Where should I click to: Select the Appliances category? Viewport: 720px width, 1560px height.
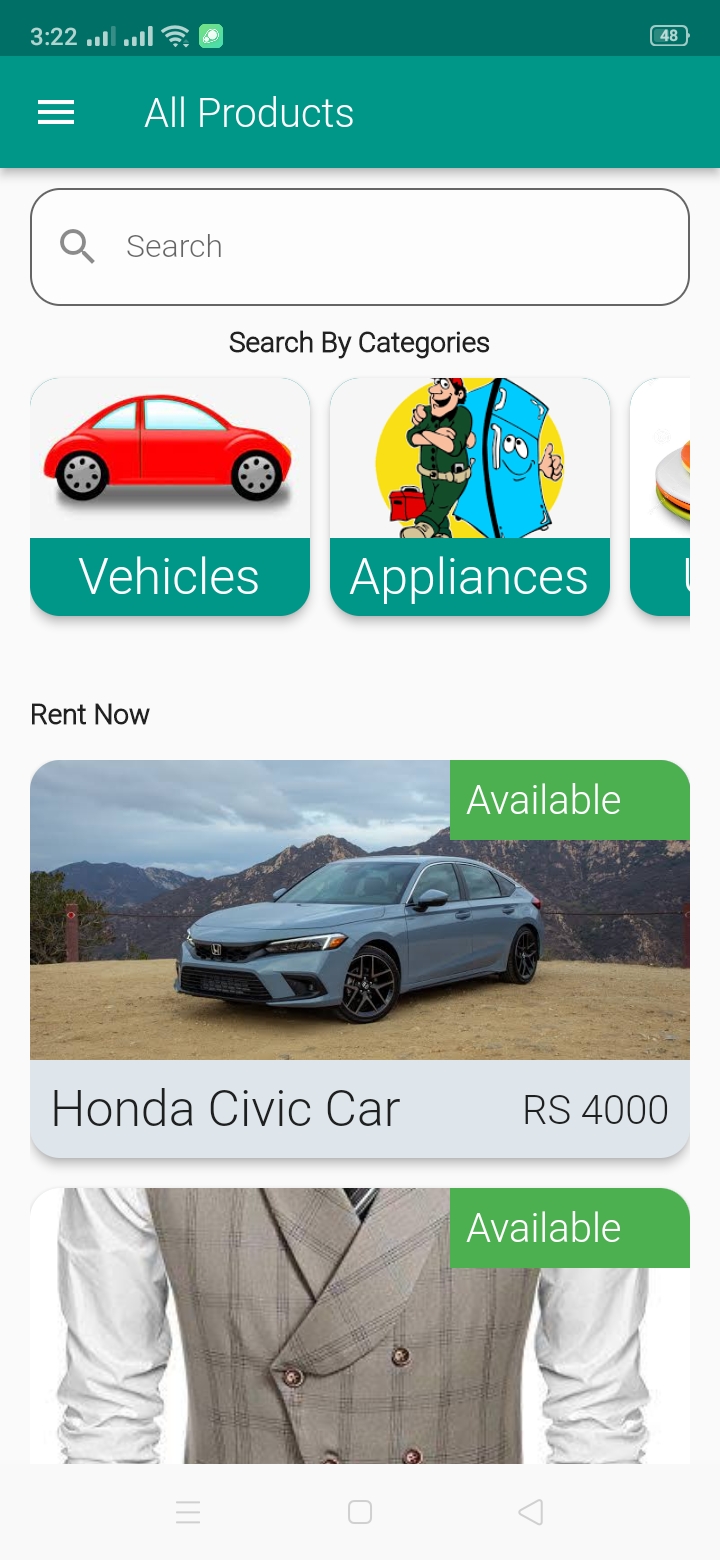pyautogui.click(x=469, y=575)
